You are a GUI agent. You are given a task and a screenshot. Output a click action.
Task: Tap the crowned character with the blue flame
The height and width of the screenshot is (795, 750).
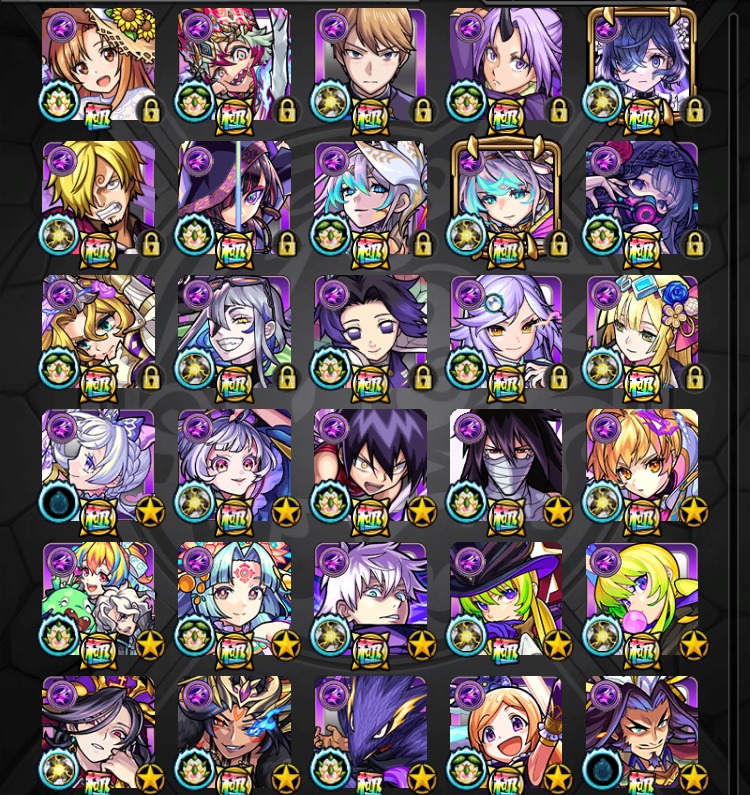(234, 730)
